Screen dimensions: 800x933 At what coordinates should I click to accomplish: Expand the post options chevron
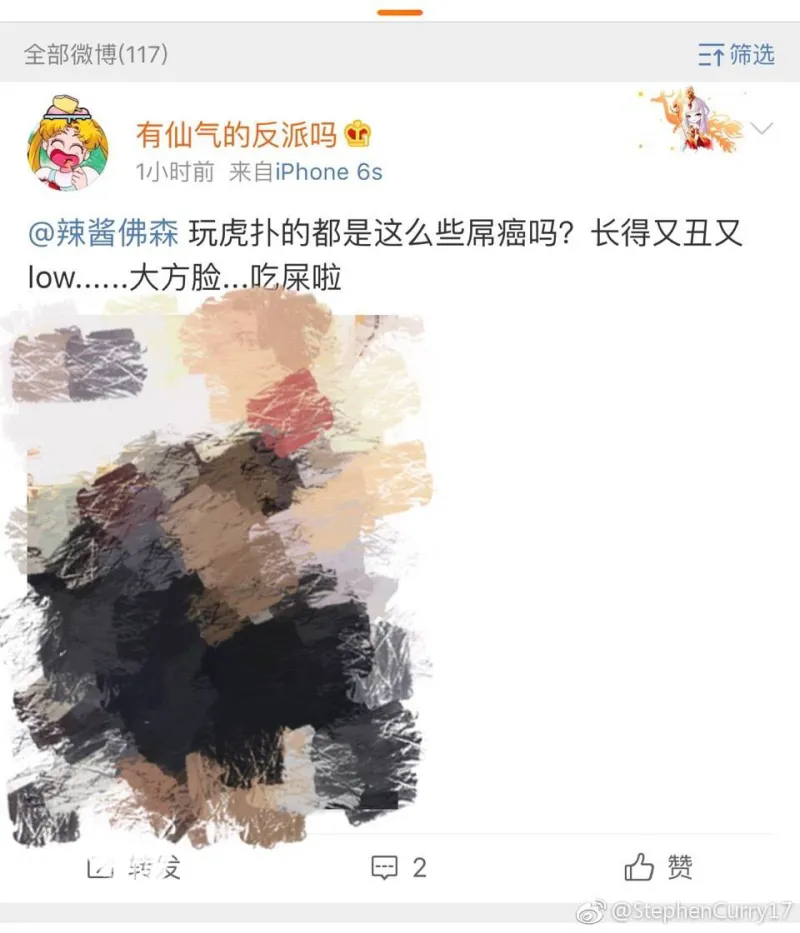pos(762,129)
